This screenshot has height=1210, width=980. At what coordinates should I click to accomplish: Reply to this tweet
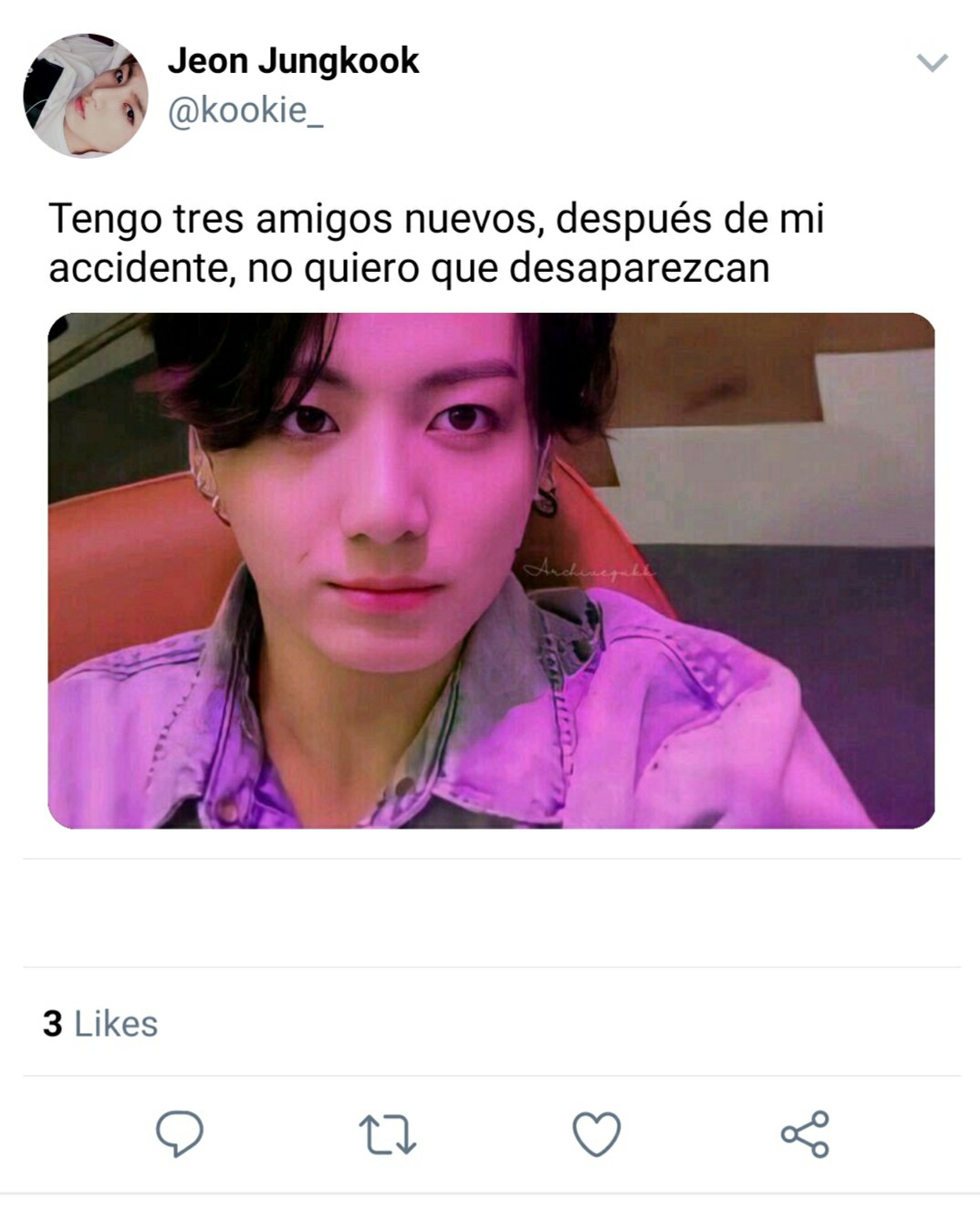coord(179,1133)
